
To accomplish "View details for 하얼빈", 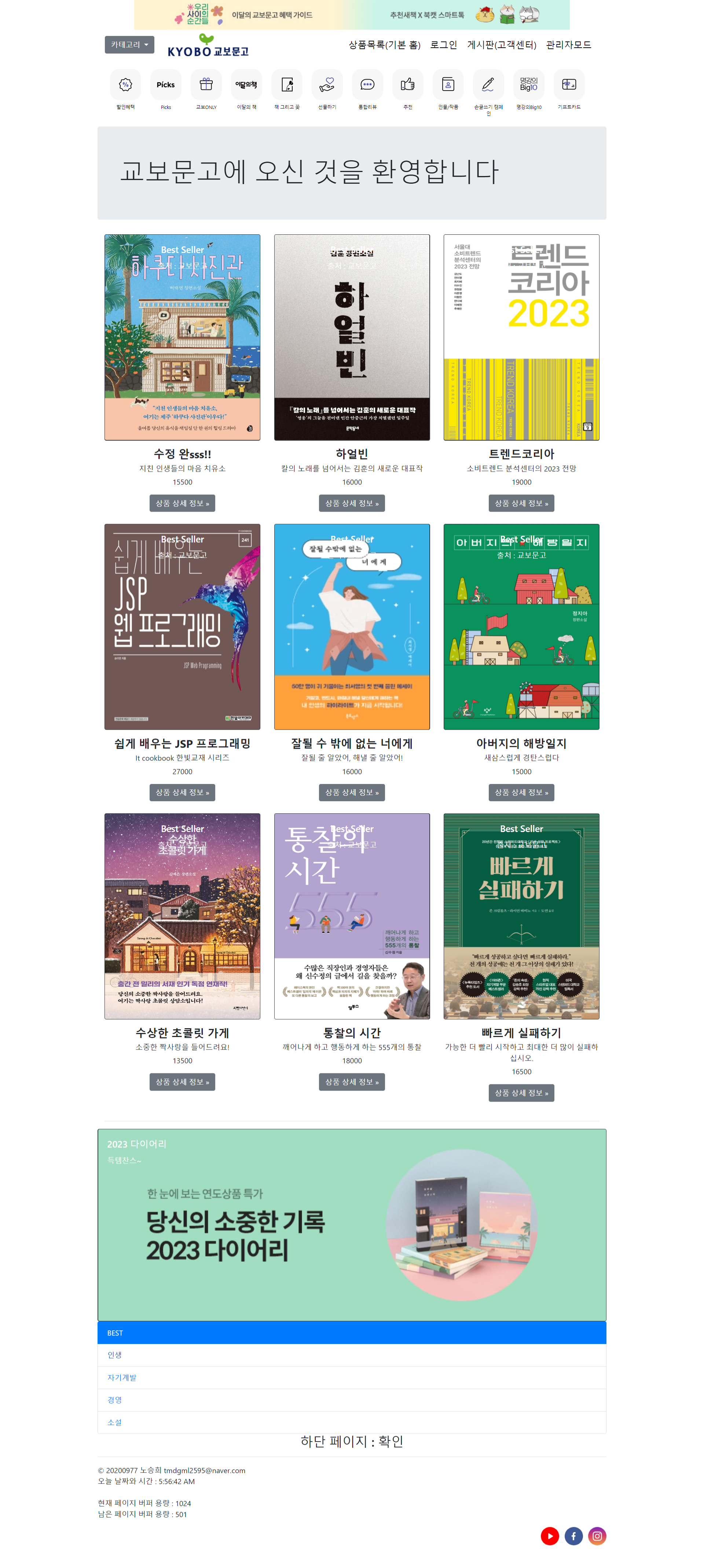I will pyautogui.click(x=351, y=503).
